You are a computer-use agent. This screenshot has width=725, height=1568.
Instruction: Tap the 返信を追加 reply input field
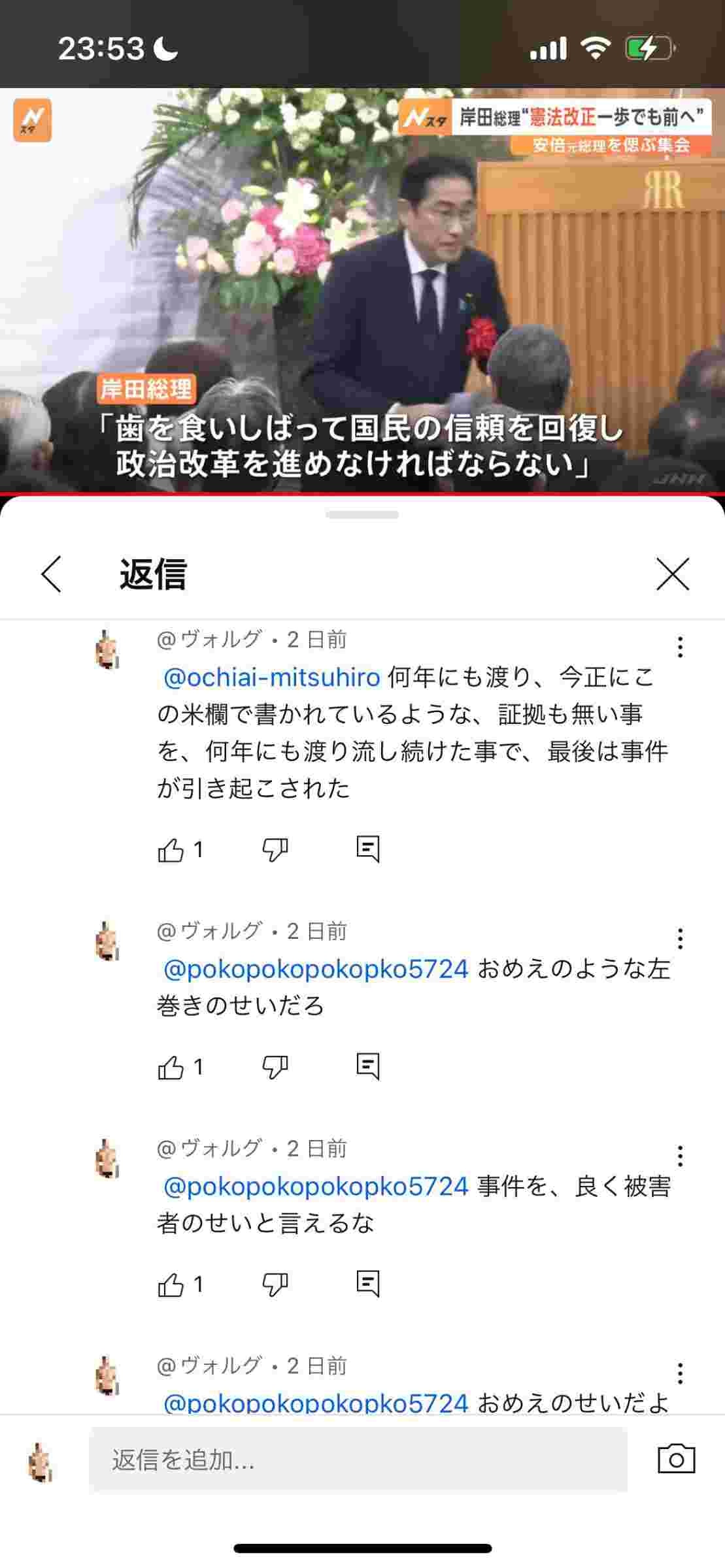tap(358, 1460)
